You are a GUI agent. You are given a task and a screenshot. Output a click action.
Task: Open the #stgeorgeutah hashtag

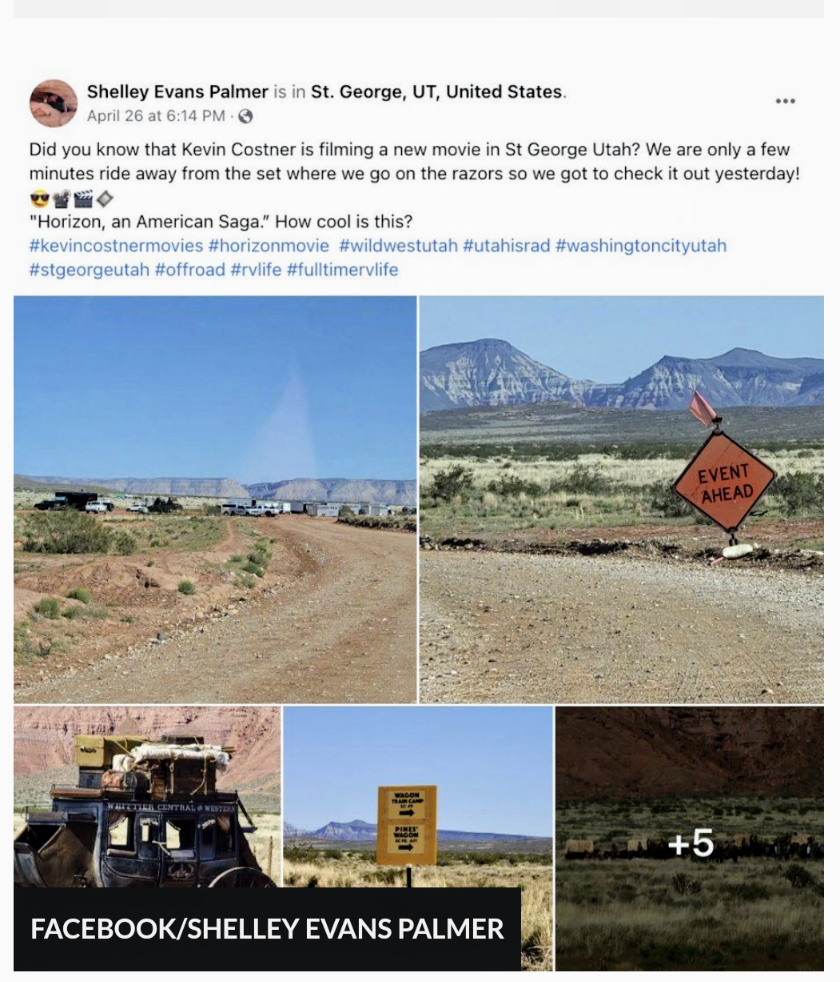tap(89, 270)
